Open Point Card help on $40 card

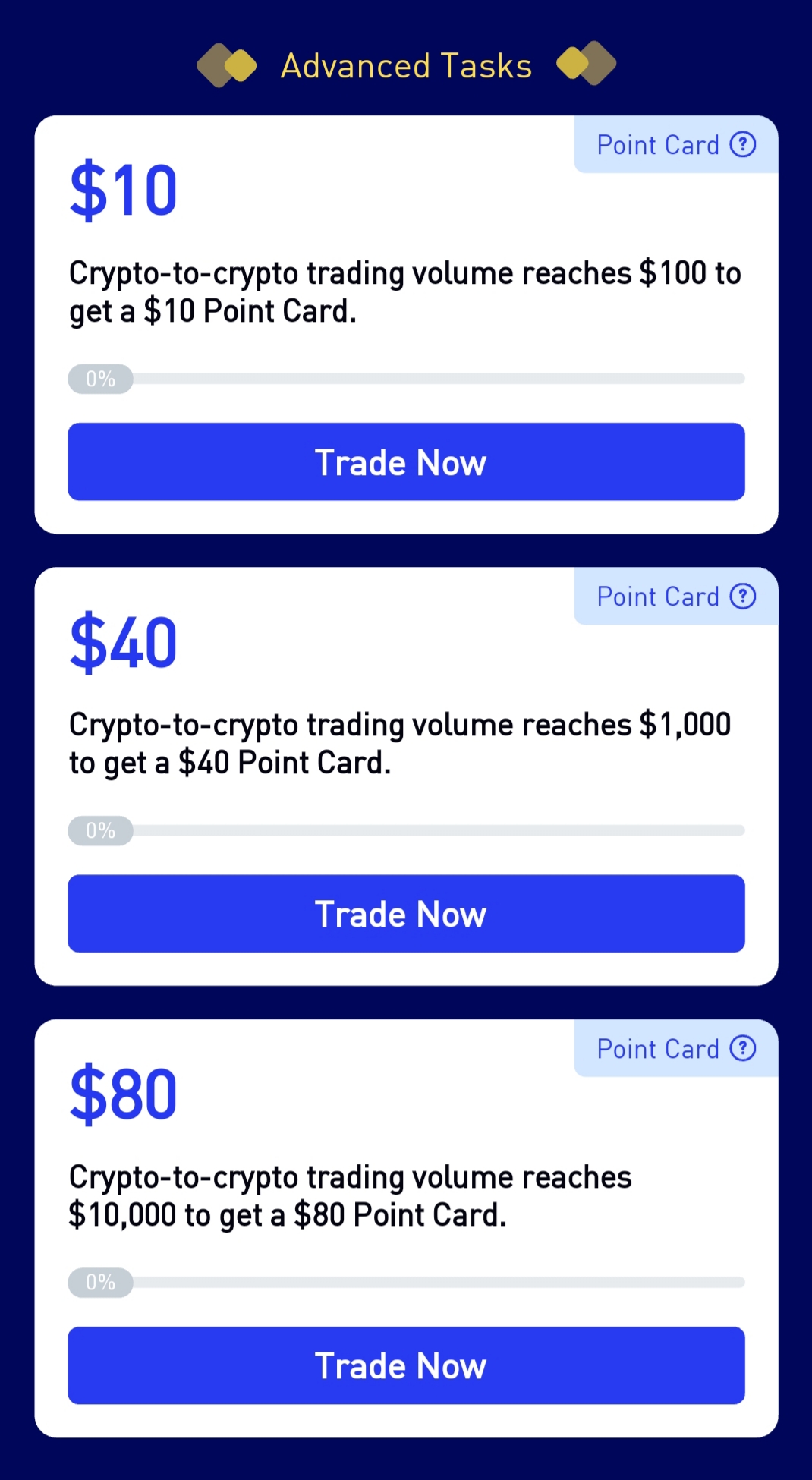point(743,597)
